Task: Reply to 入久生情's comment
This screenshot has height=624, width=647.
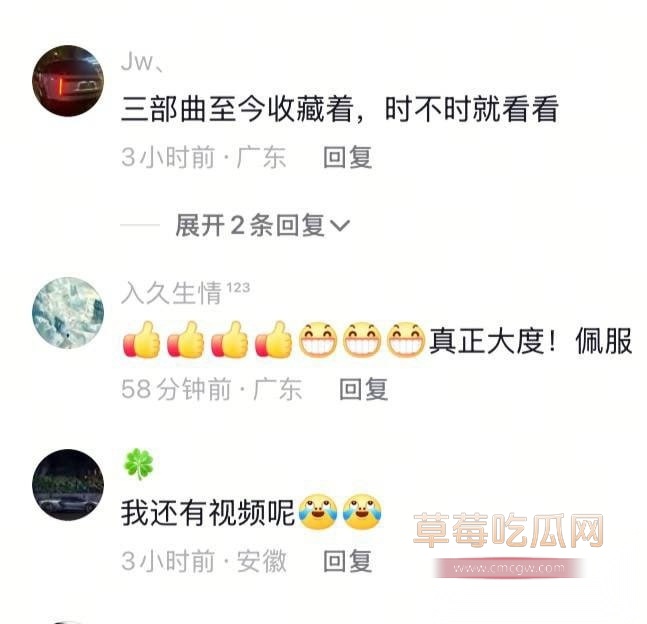Action: pyautogui.click(x=363, y=389)
